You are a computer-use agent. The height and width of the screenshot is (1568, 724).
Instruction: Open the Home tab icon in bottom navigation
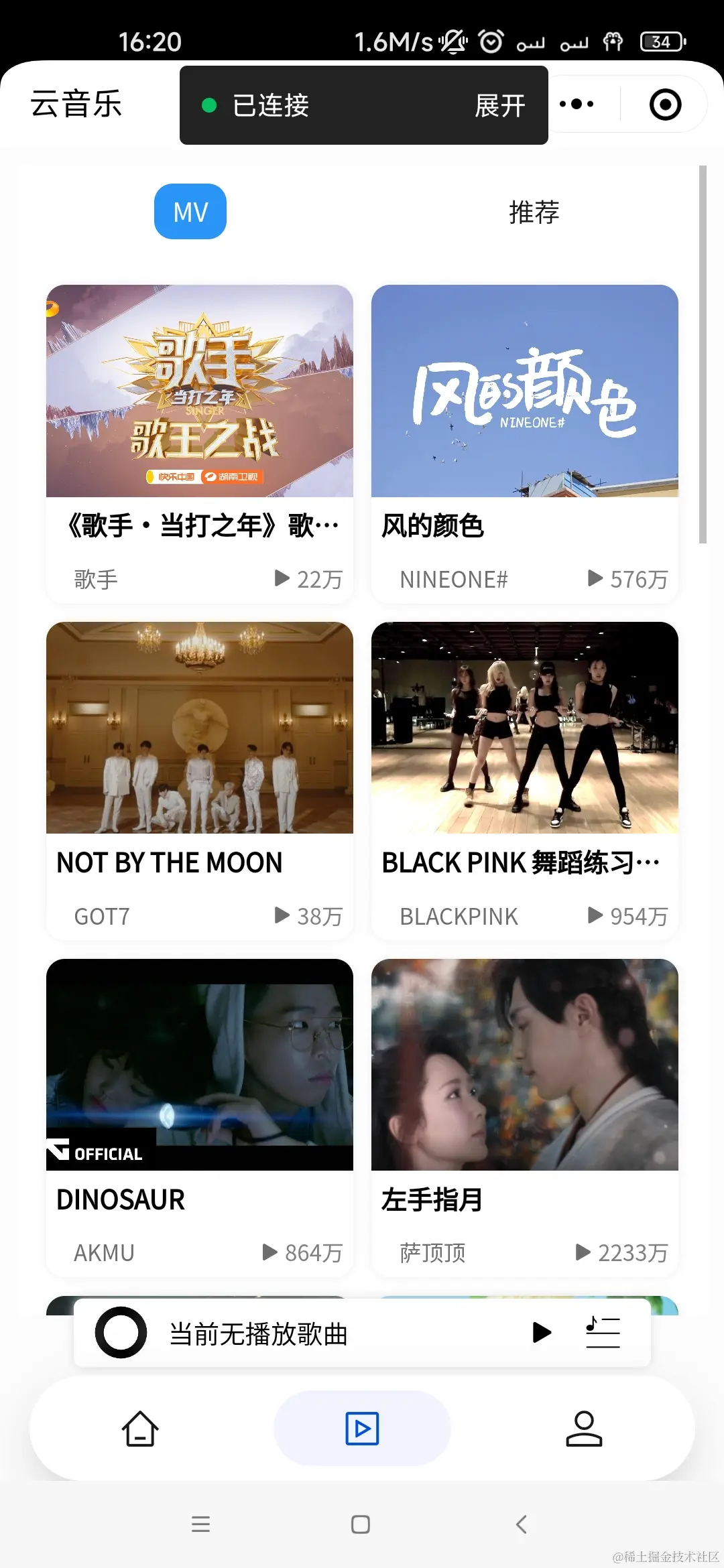coord(139,1427)
